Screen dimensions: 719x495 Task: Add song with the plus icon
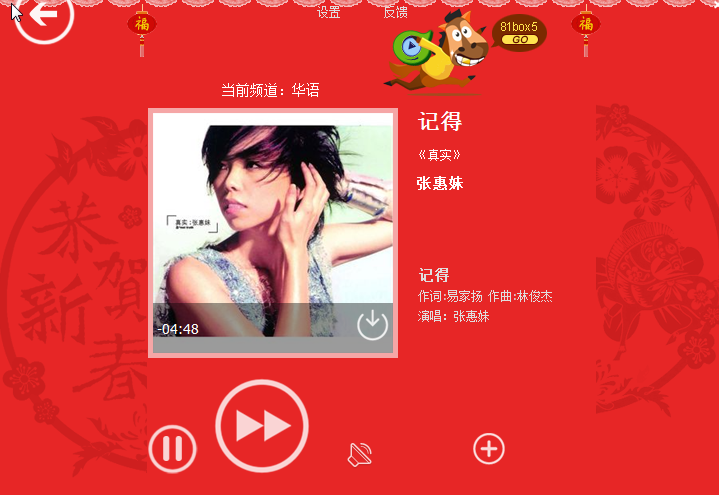[x=489, y=448]
